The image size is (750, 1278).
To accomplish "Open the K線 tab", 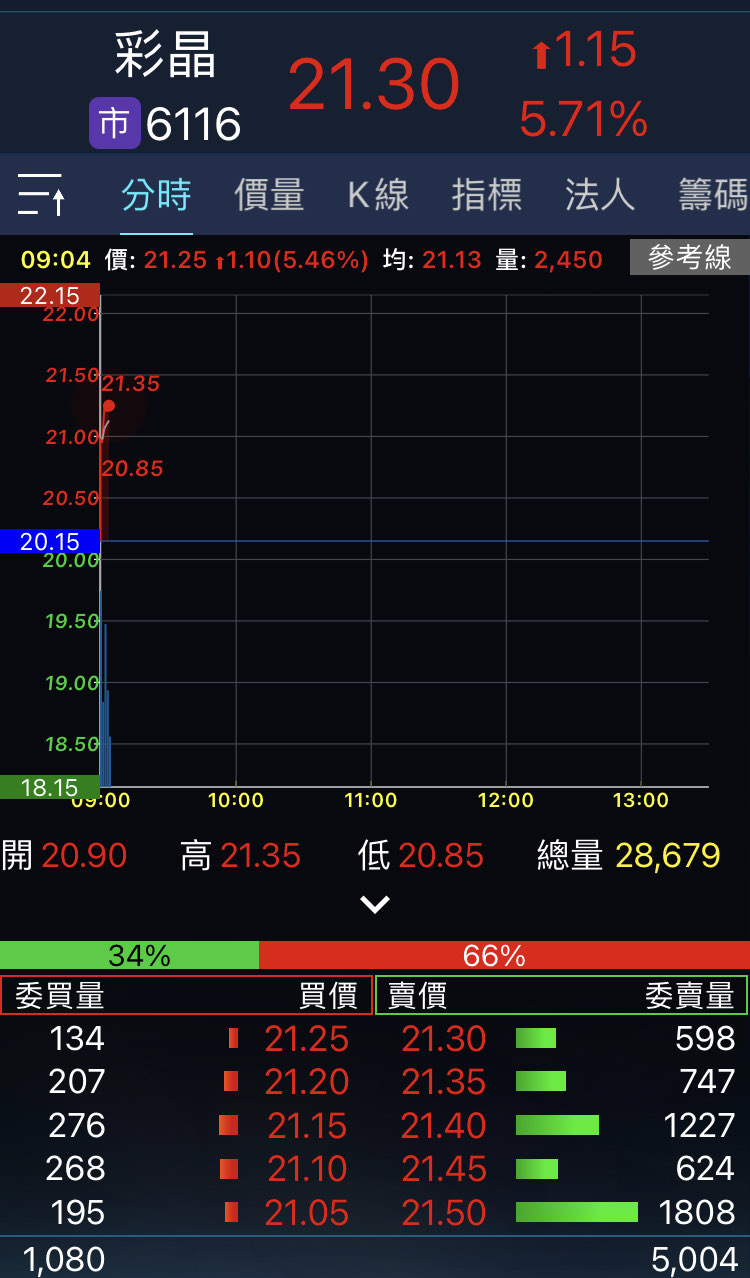I will click(378, 195).
